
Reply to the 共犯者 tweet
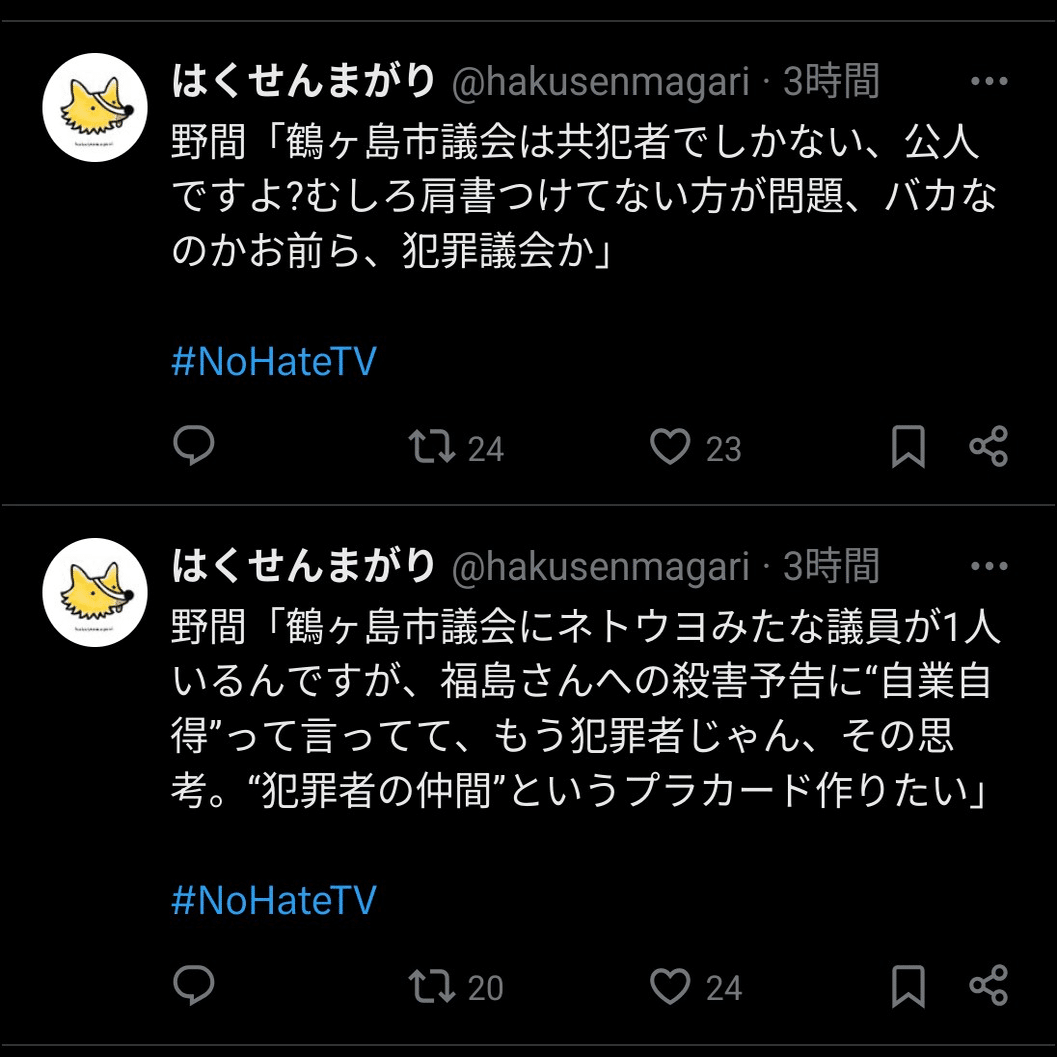(x=193, y=446)
